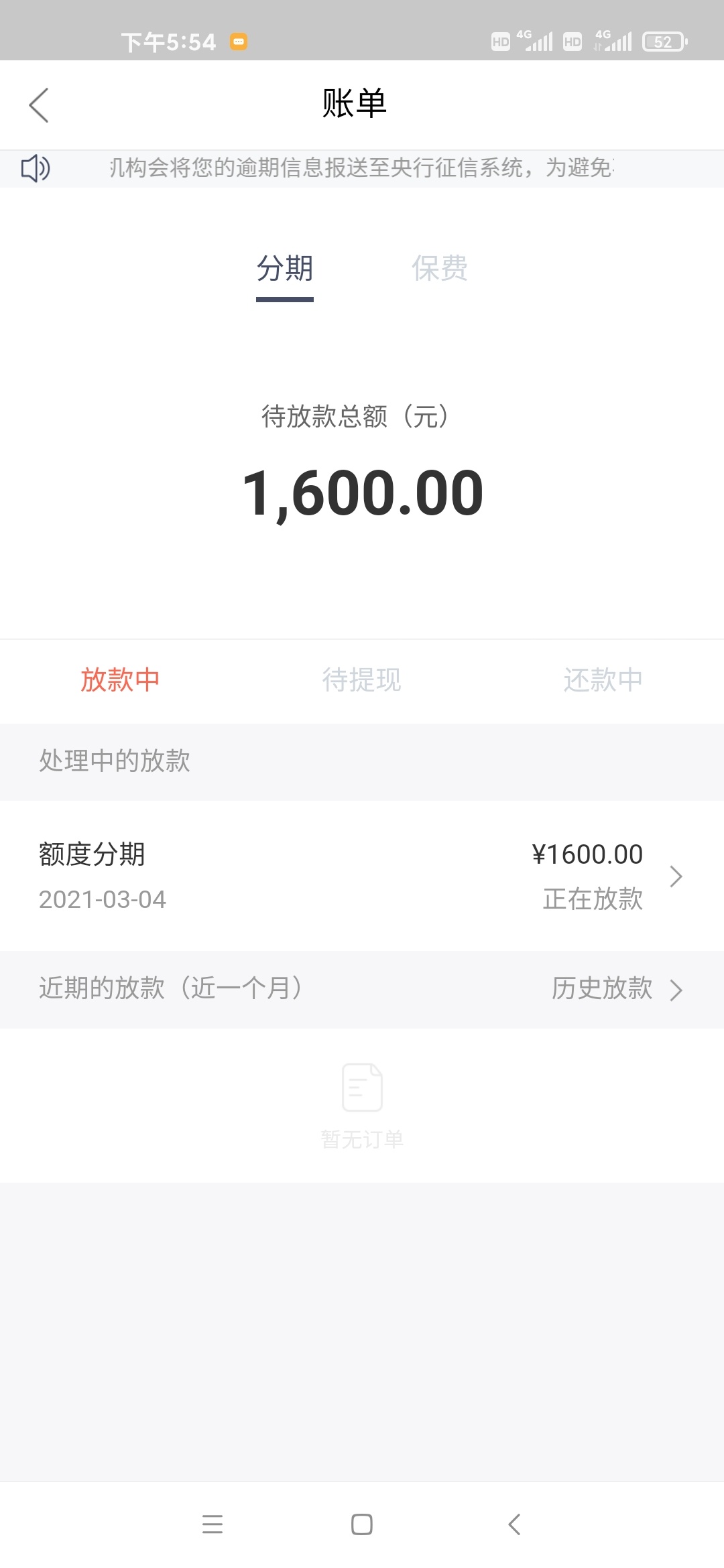Select the 分期 tab
Screen dimensions: 724x1568
click(285, 269)
